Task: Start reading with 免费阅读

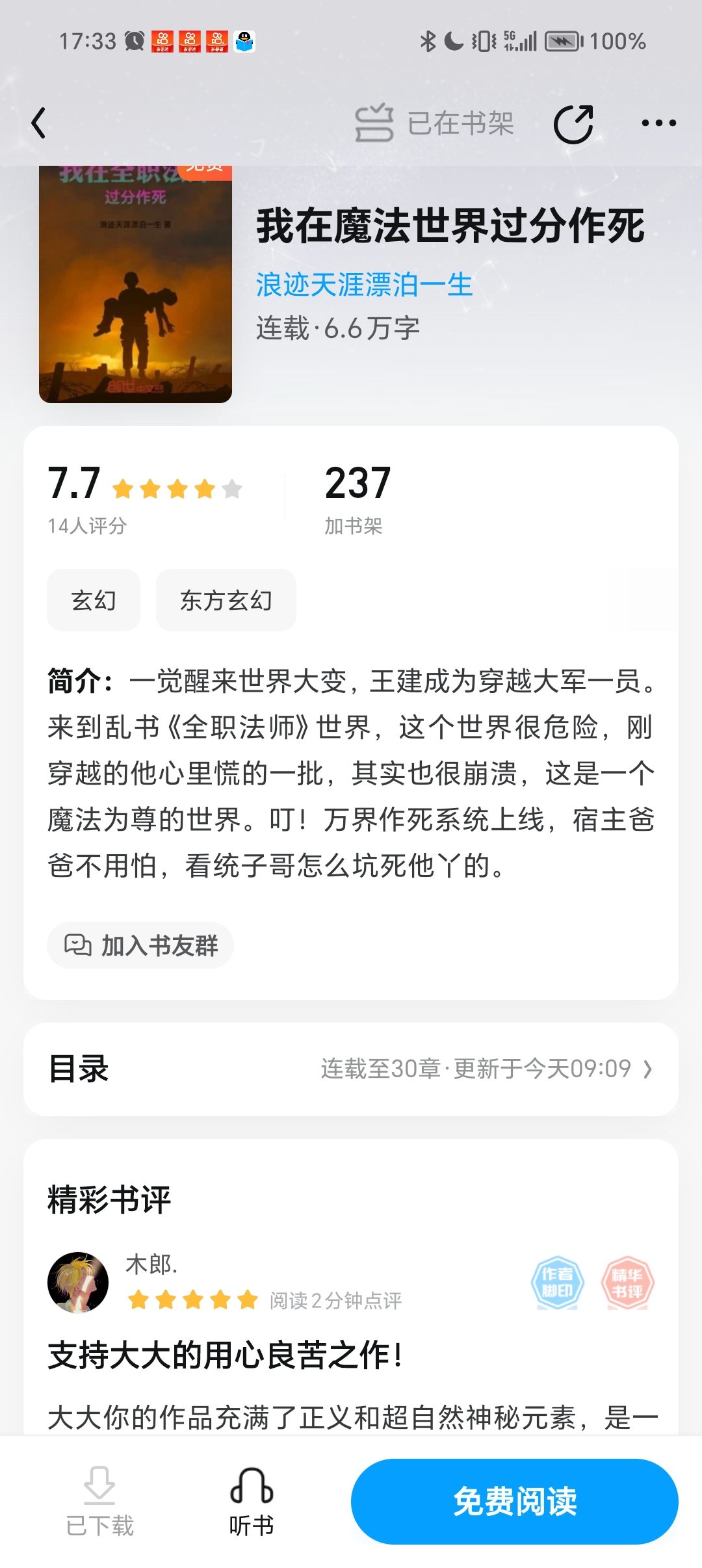Action: point(514,1501)
